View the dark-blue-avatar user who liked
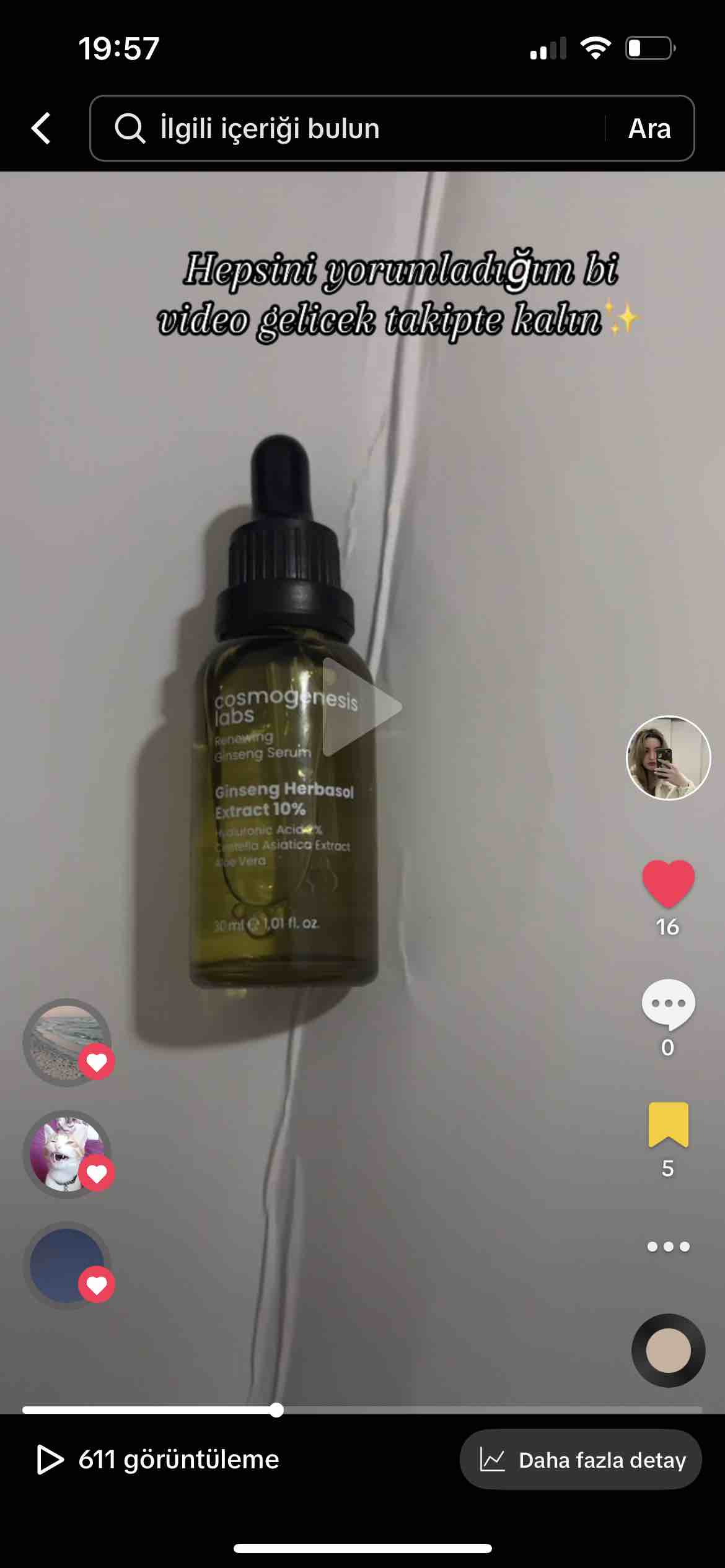The height and width of the screenshot is (1568, 725). (67, 1265)
